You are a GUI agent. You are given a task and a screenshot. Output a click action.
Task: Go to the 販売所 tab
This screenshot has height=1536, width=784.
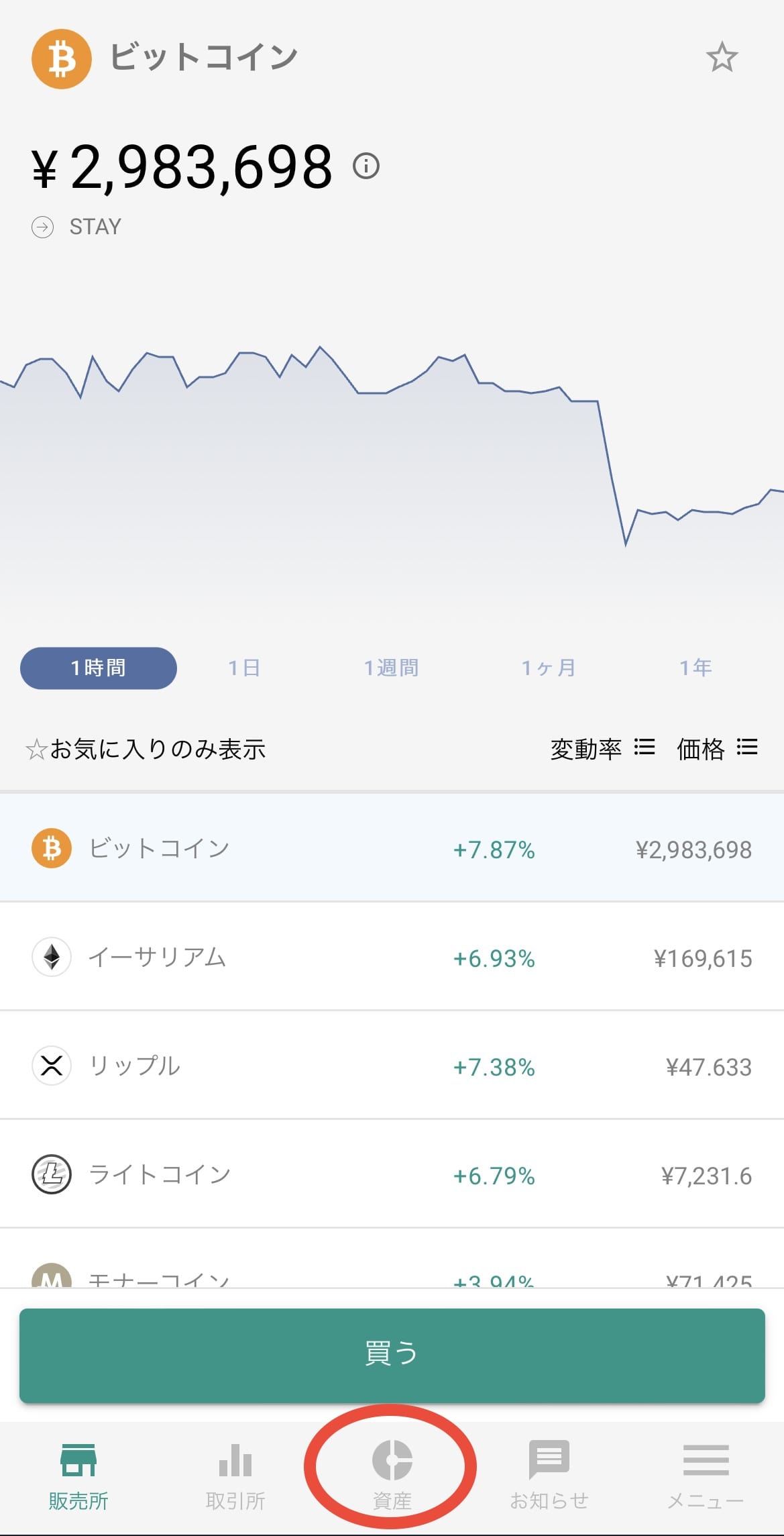click(x=78, y=1476)
